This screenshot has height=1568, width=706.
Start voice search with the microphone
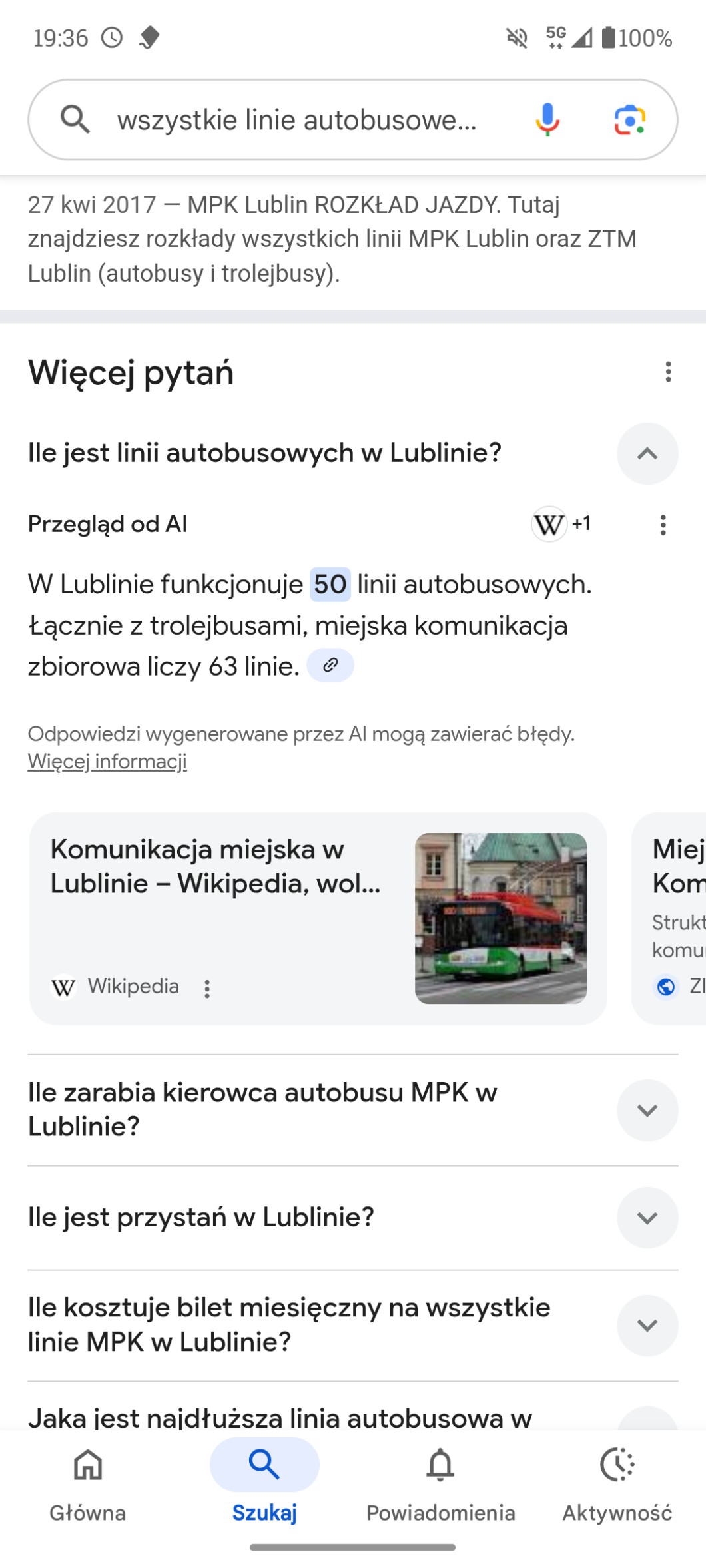coord(547,120)
